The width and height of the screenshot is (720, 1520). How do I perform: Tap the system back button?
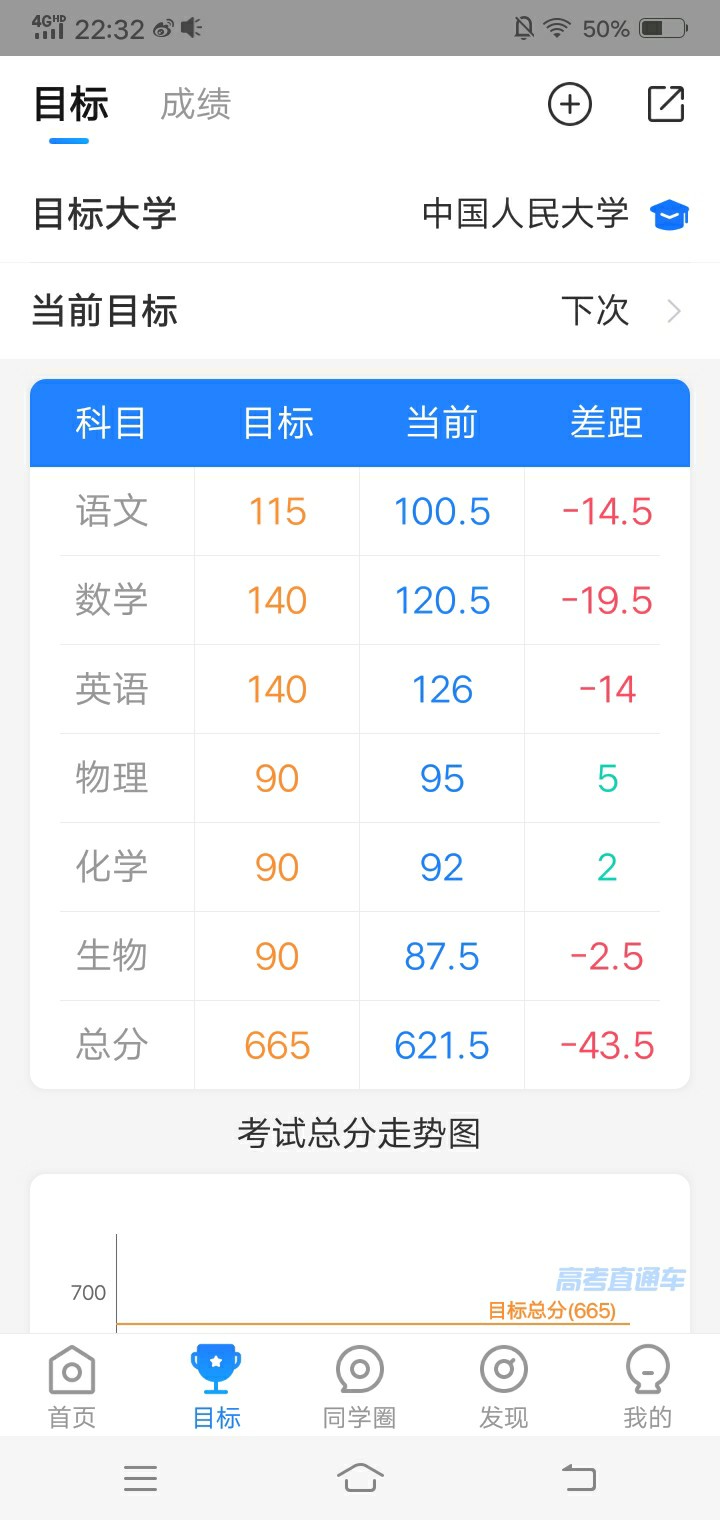pos(578,1477)
